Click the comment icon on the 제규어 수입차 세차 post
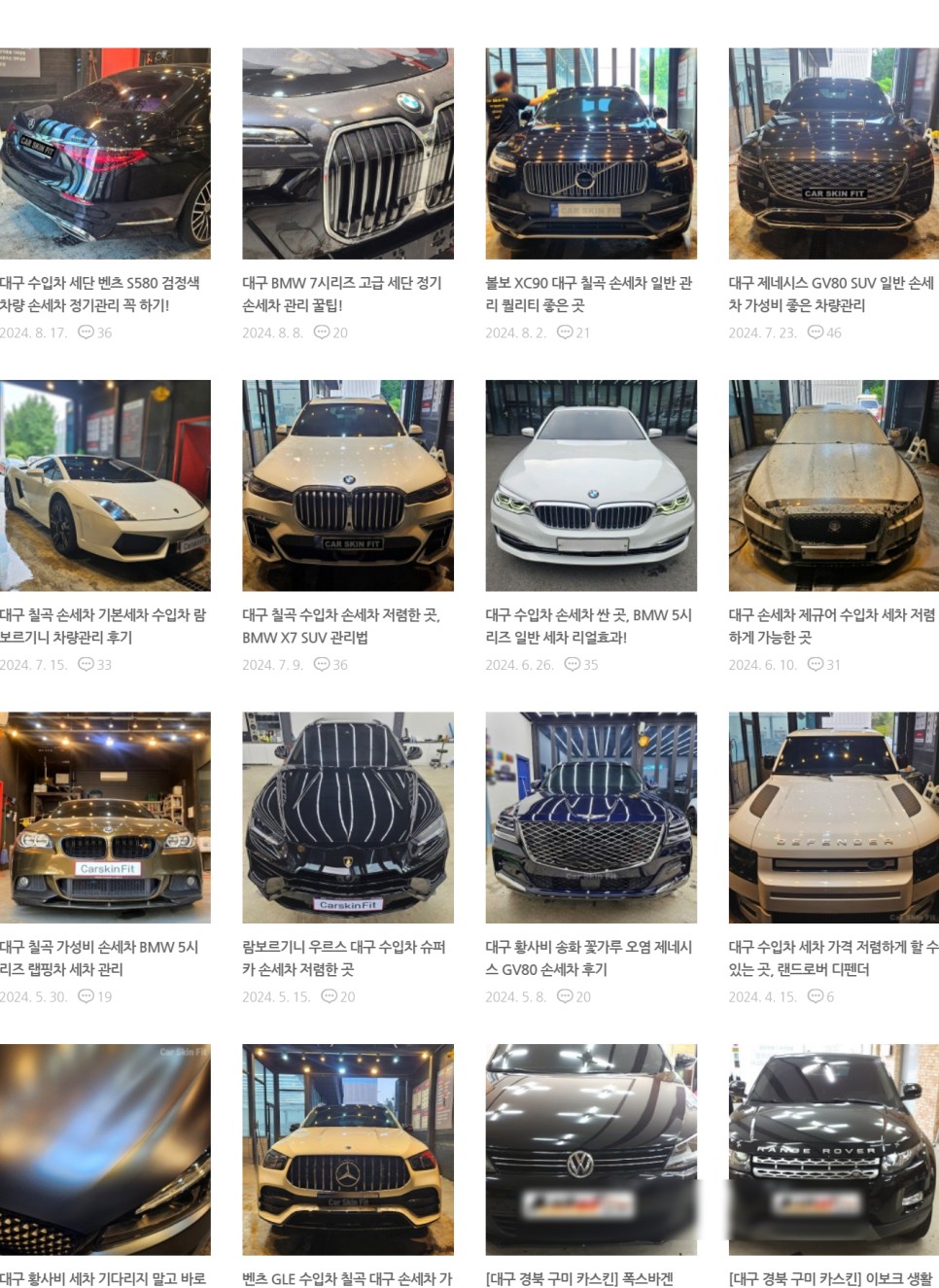This screenshot has width=939, height=1288. tap(815, 665)
